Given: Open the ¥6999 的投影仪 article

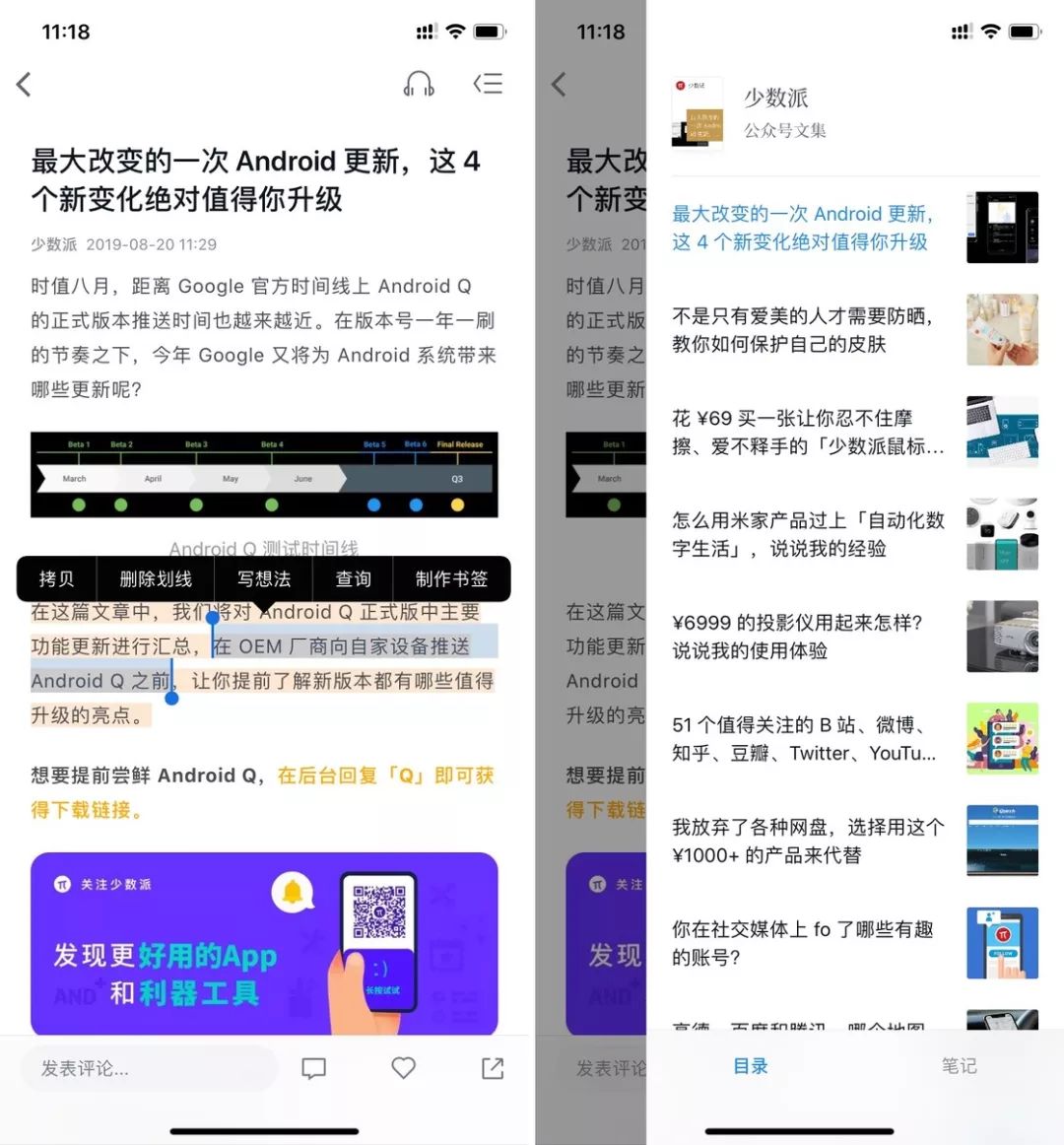Looking at the screenshot, I should pyautogui.click(x=855, y=637).
